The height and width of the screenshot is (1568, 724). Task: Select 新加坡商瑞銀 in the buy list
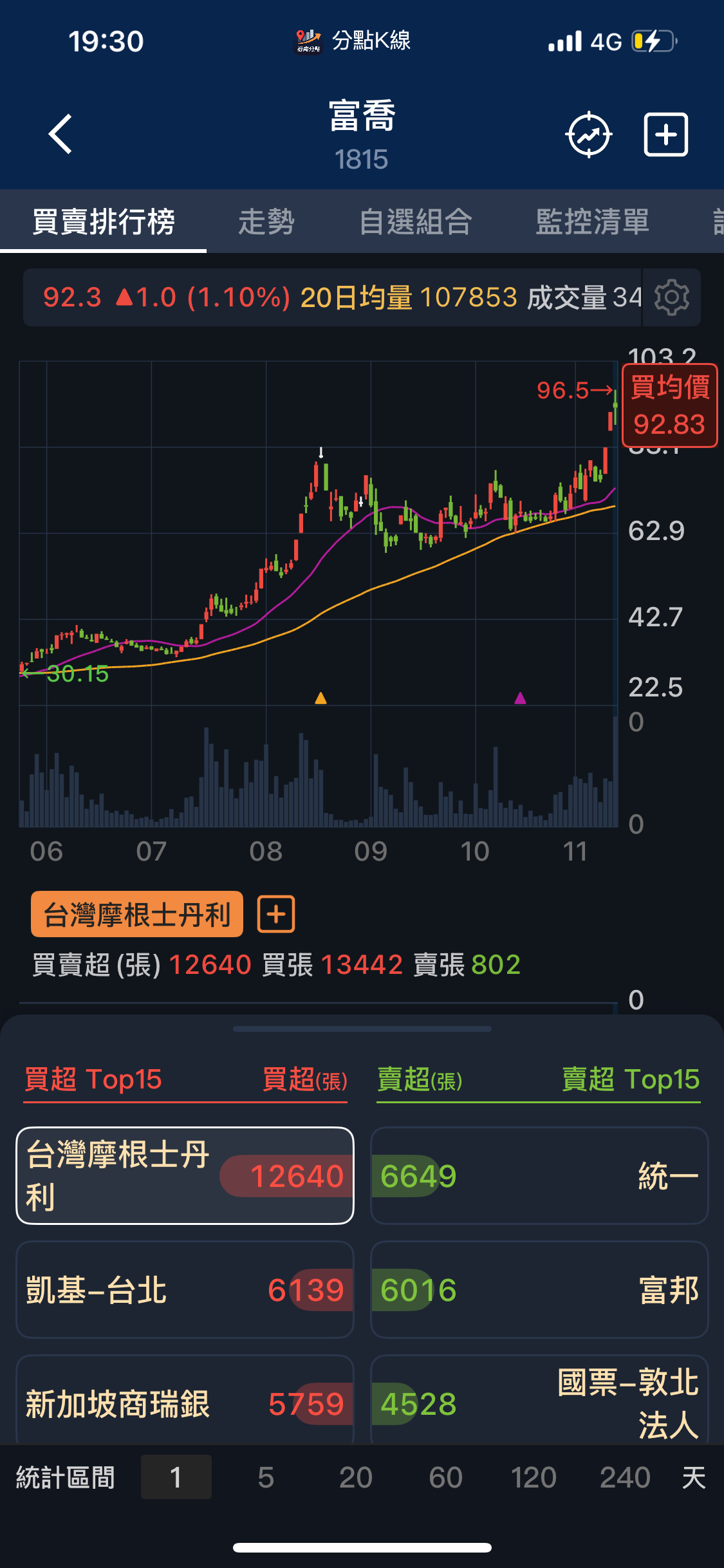[185, 1403]
